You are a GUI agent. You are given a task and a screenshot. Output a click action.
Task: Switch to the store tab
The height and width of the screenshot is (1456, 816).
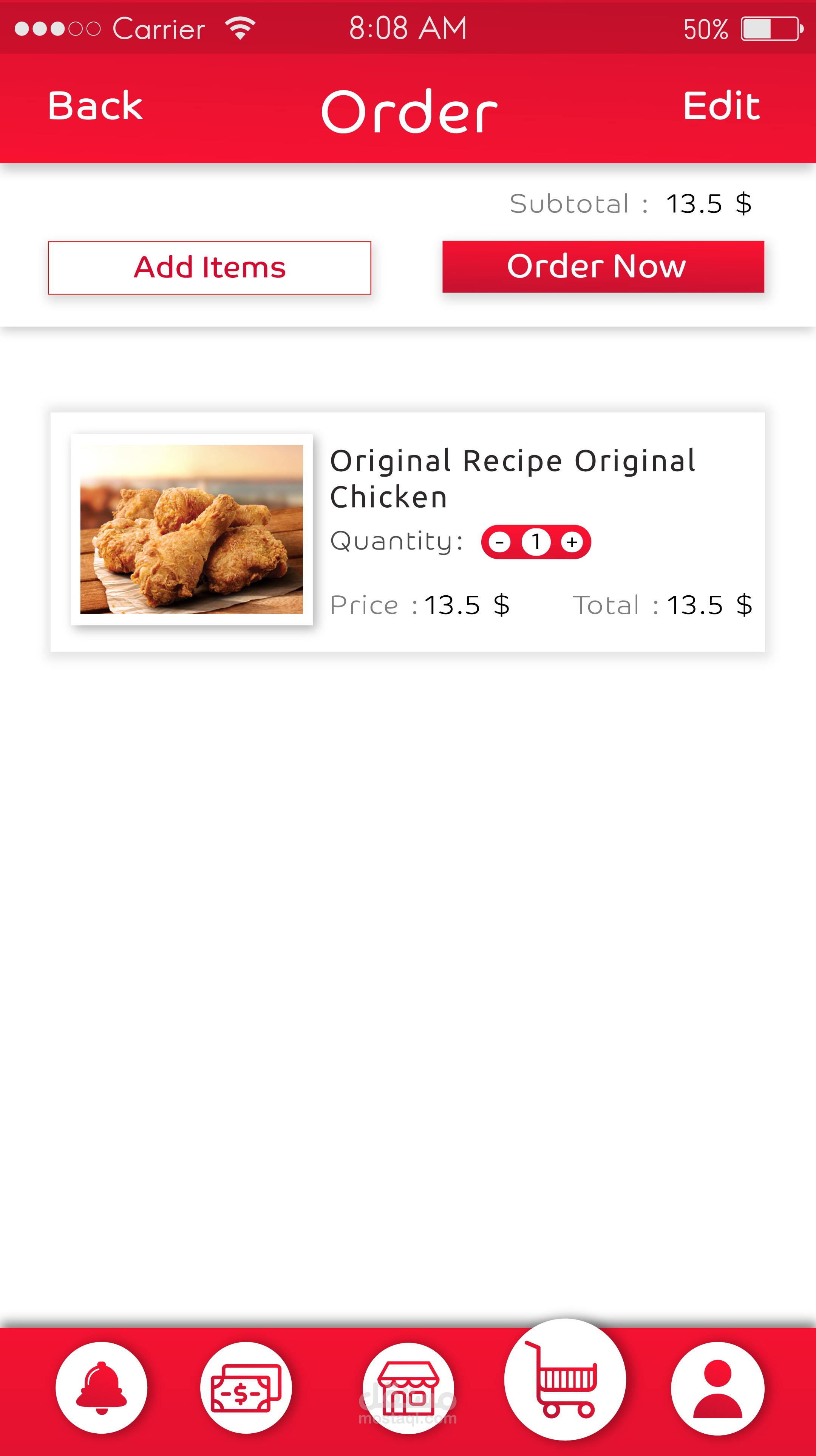[x=408, y=1388]
